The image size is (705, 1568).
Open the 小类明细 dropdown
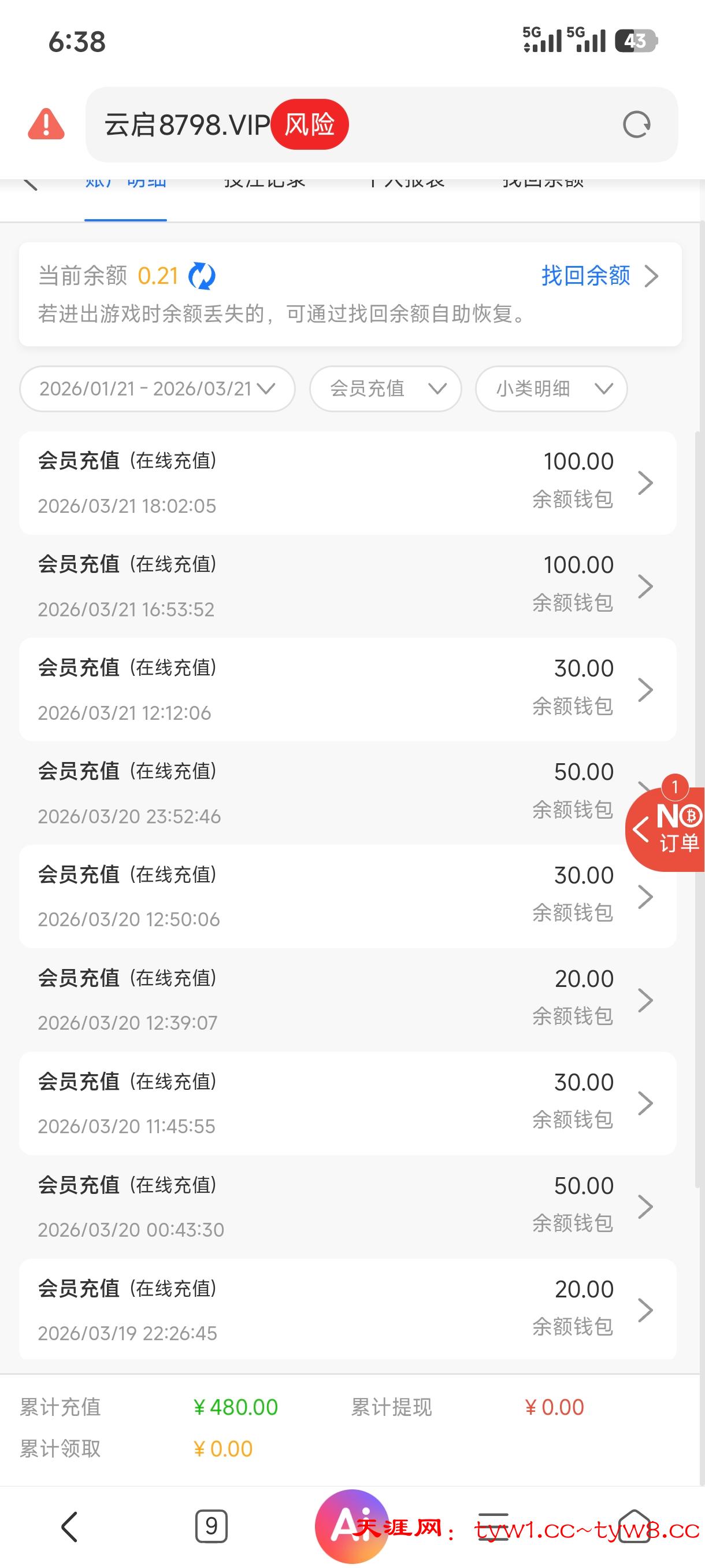tap(551, 389)
